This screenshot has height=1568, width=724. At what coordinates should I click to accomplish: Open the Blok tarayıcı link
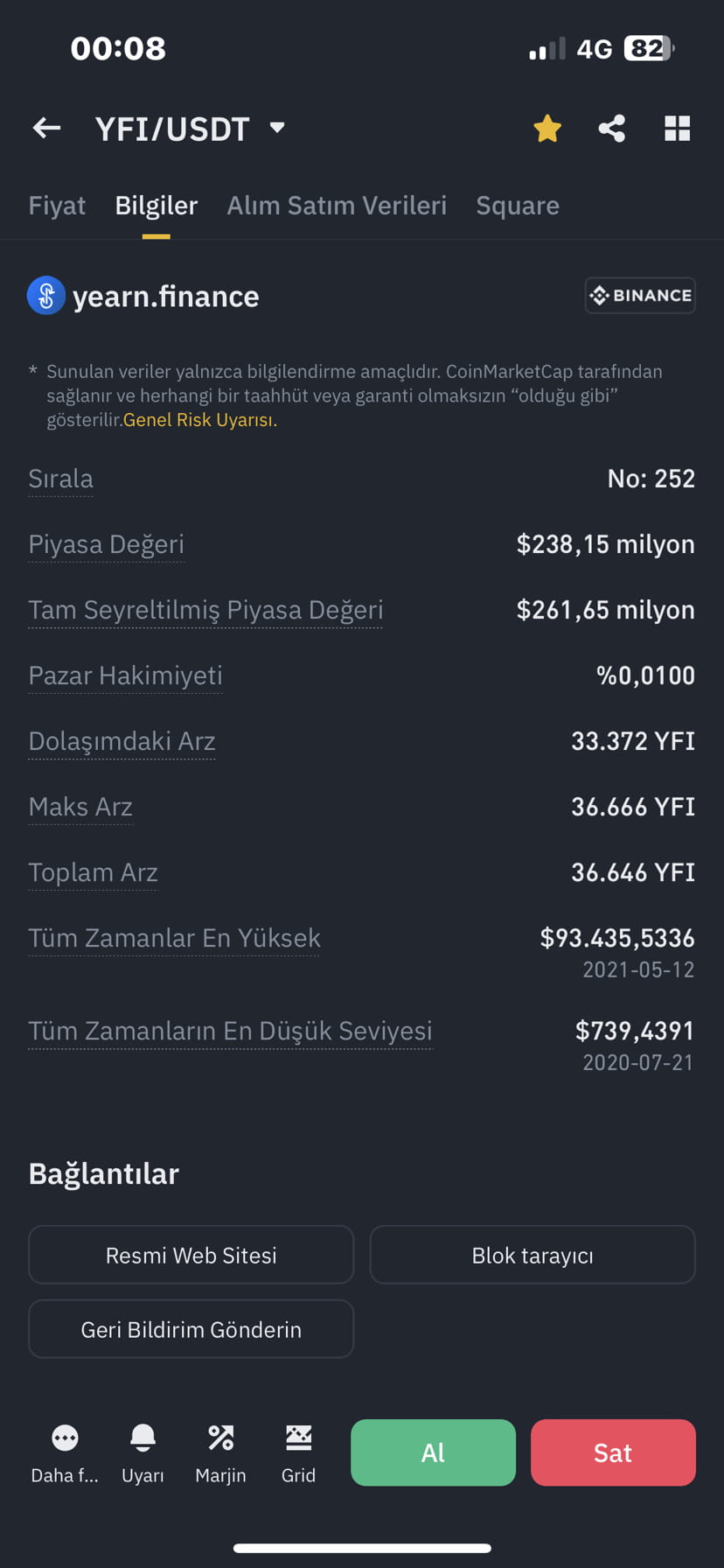point(533,1255)
